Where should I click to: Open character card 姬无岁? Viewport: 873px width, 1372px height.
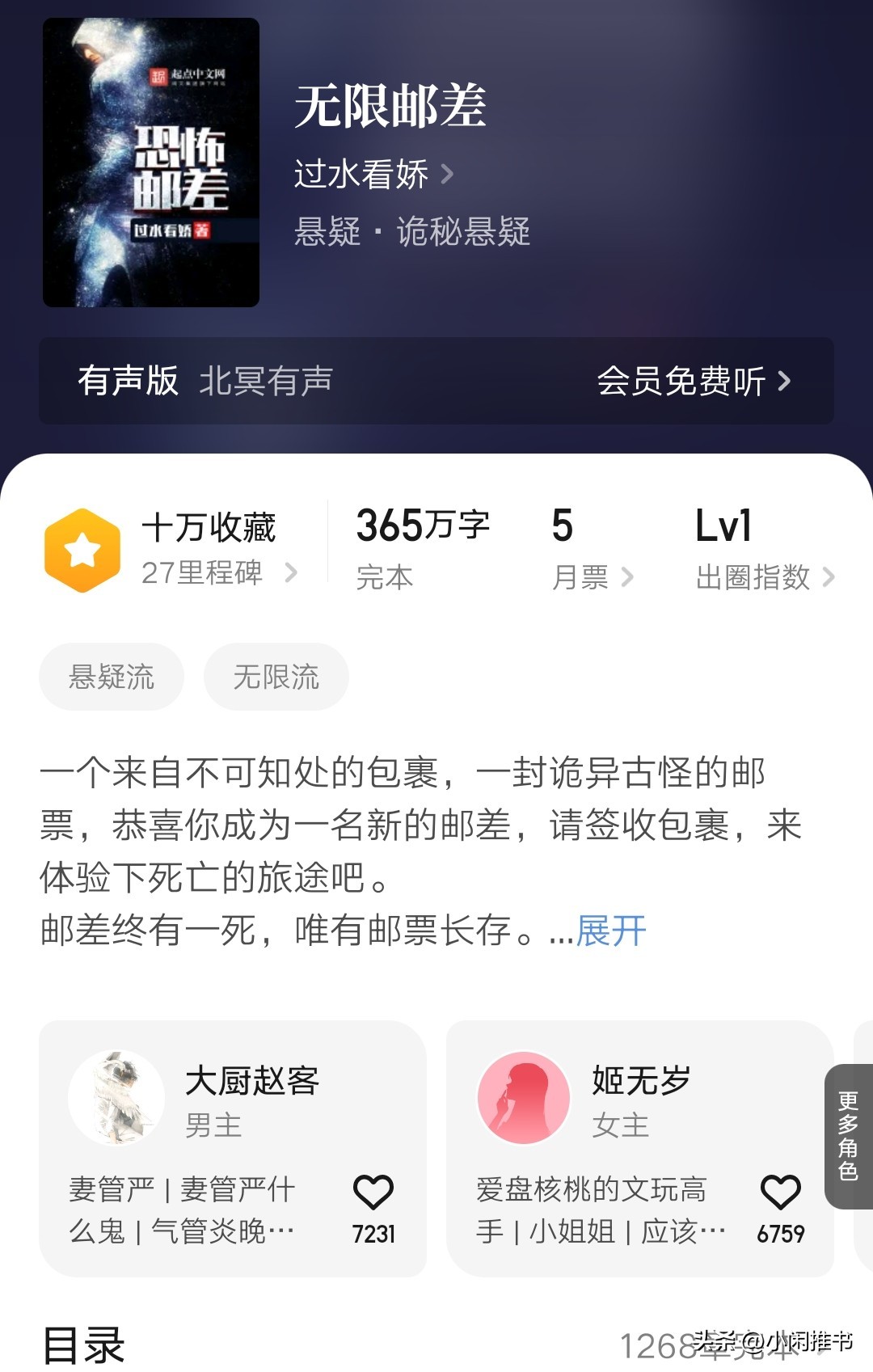pyautogui.click(x=639, y=1148)
